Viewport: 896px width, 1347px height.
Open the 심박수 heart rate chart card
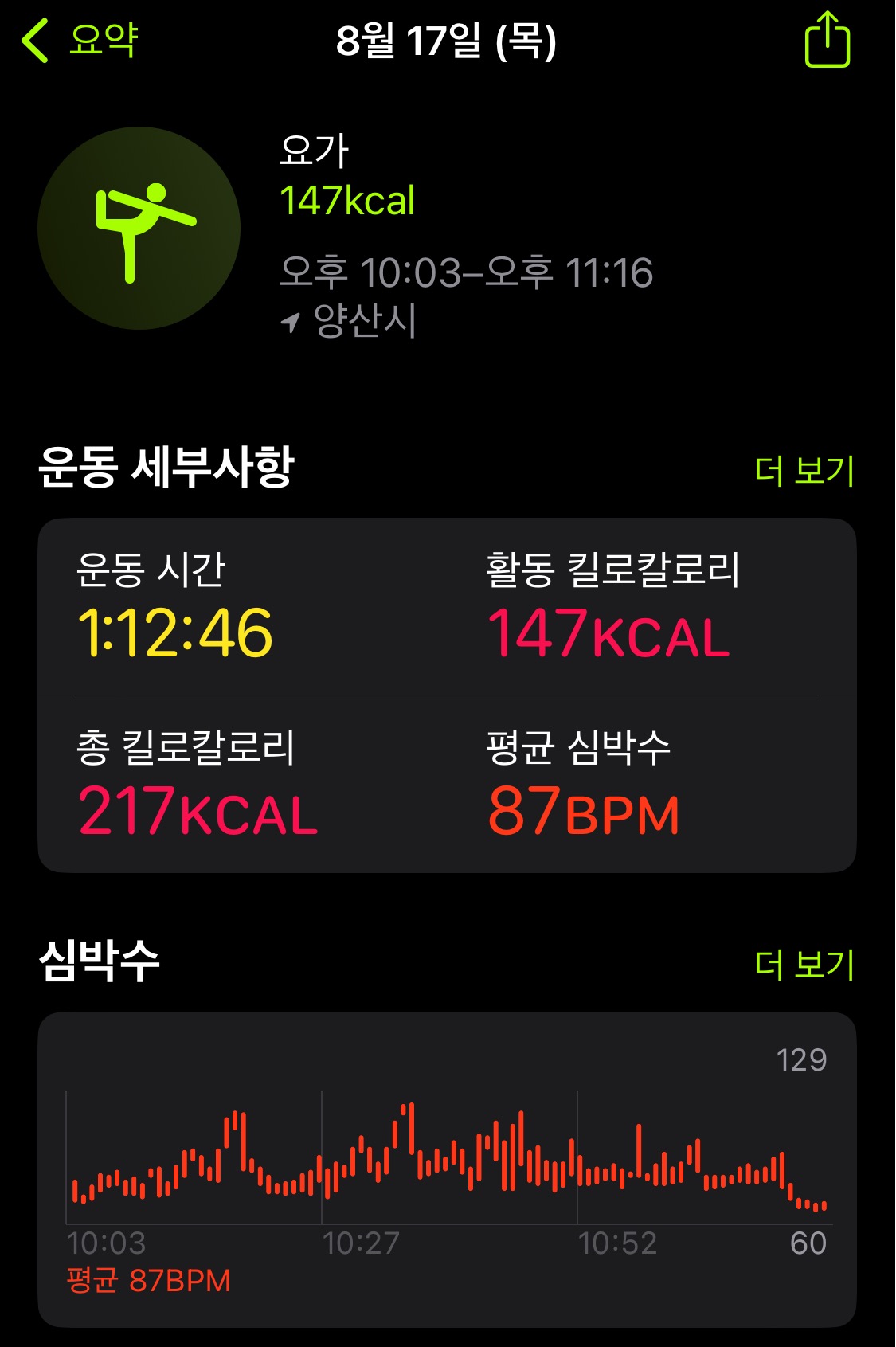pos(447,1169)
